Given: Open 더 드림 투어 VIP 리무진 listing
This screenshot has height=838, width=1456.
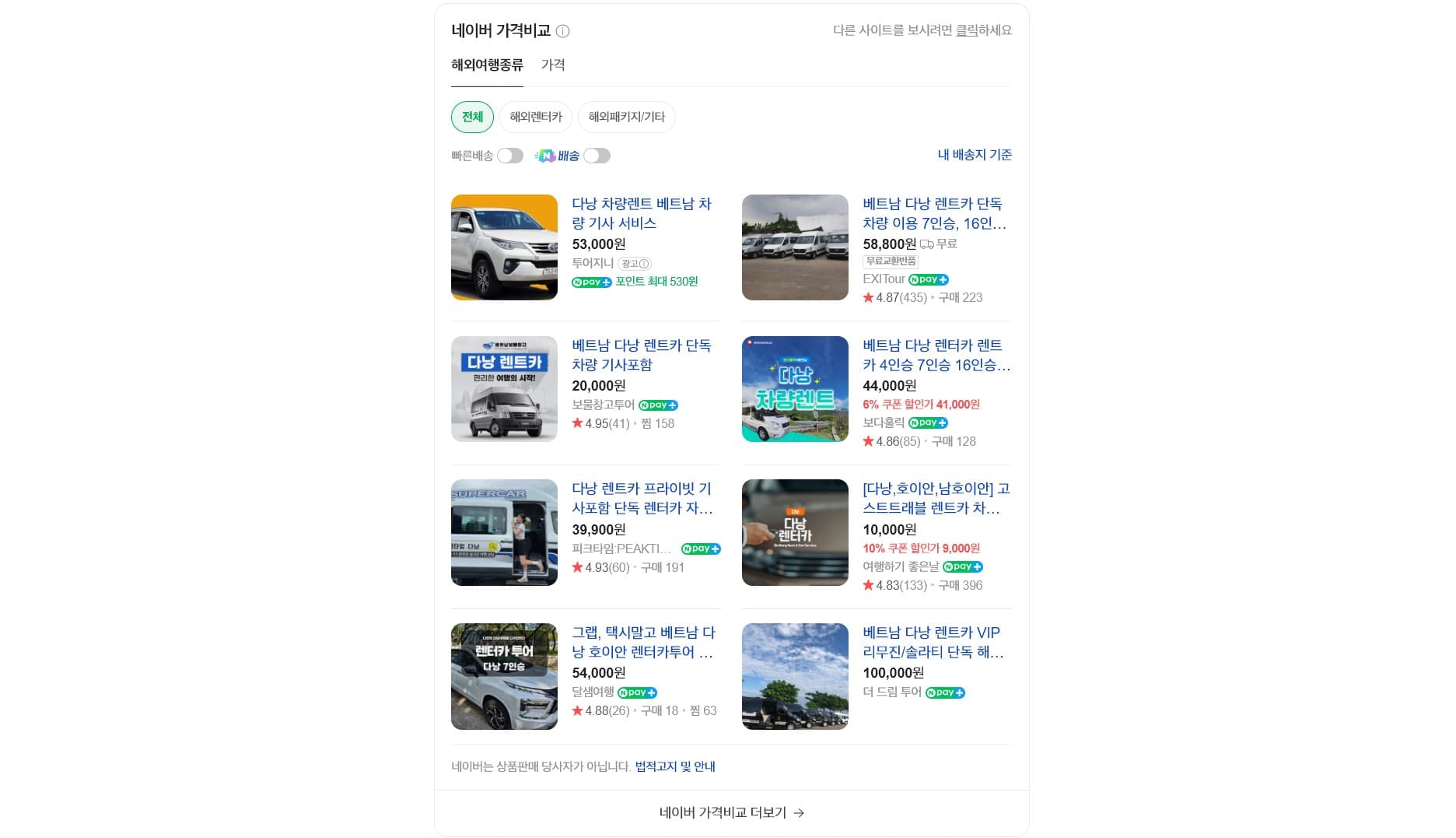Looking at the screenshot, I should point(932,642).
